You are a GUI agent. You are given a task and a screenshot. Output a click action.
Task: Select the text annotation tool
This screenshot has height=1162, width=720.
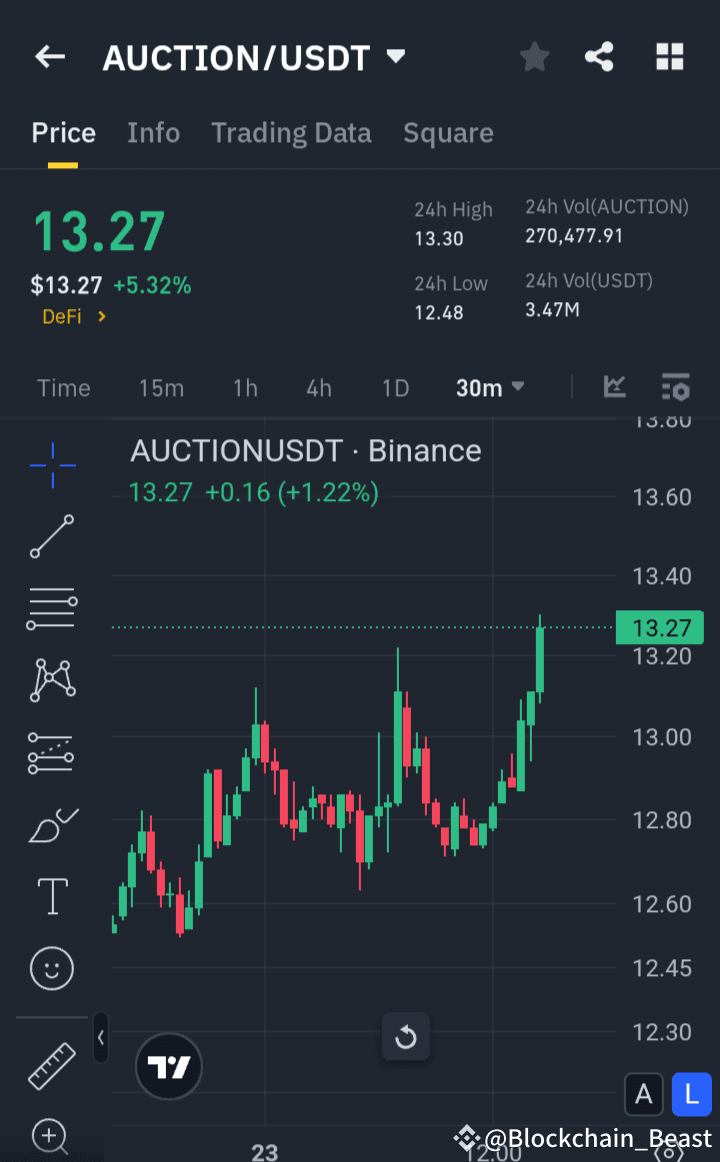pyautogui.click(x=51, y=897)
